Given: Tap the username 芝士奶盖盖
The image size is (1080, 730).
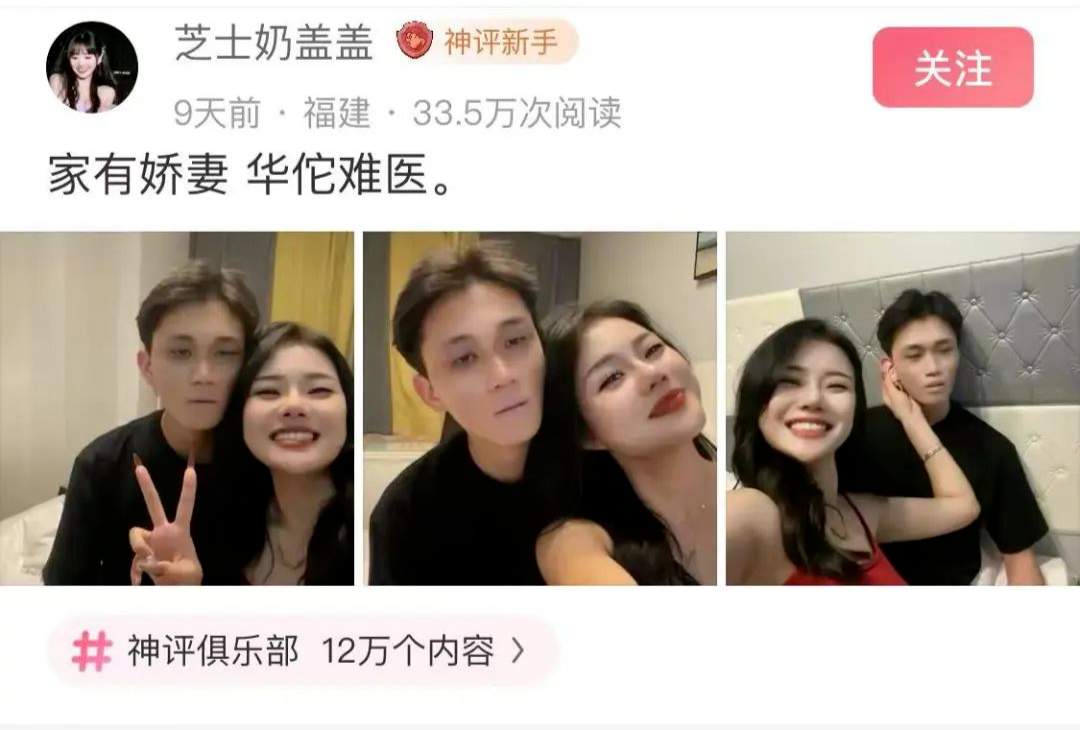Looking at the screenshot, I should point(274,42).
